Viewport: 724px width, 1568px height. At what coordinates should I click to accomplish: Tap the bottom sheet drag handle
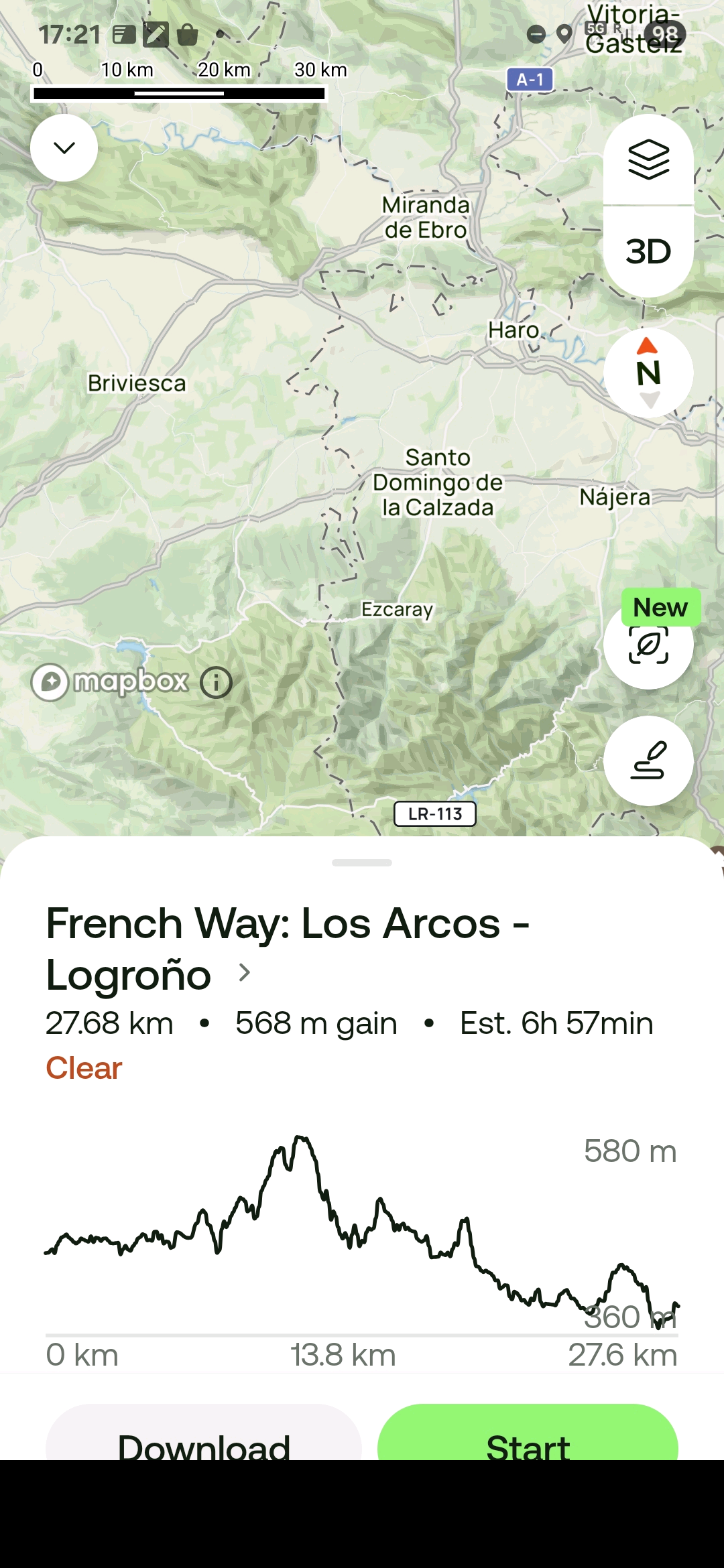click(362, 862)
